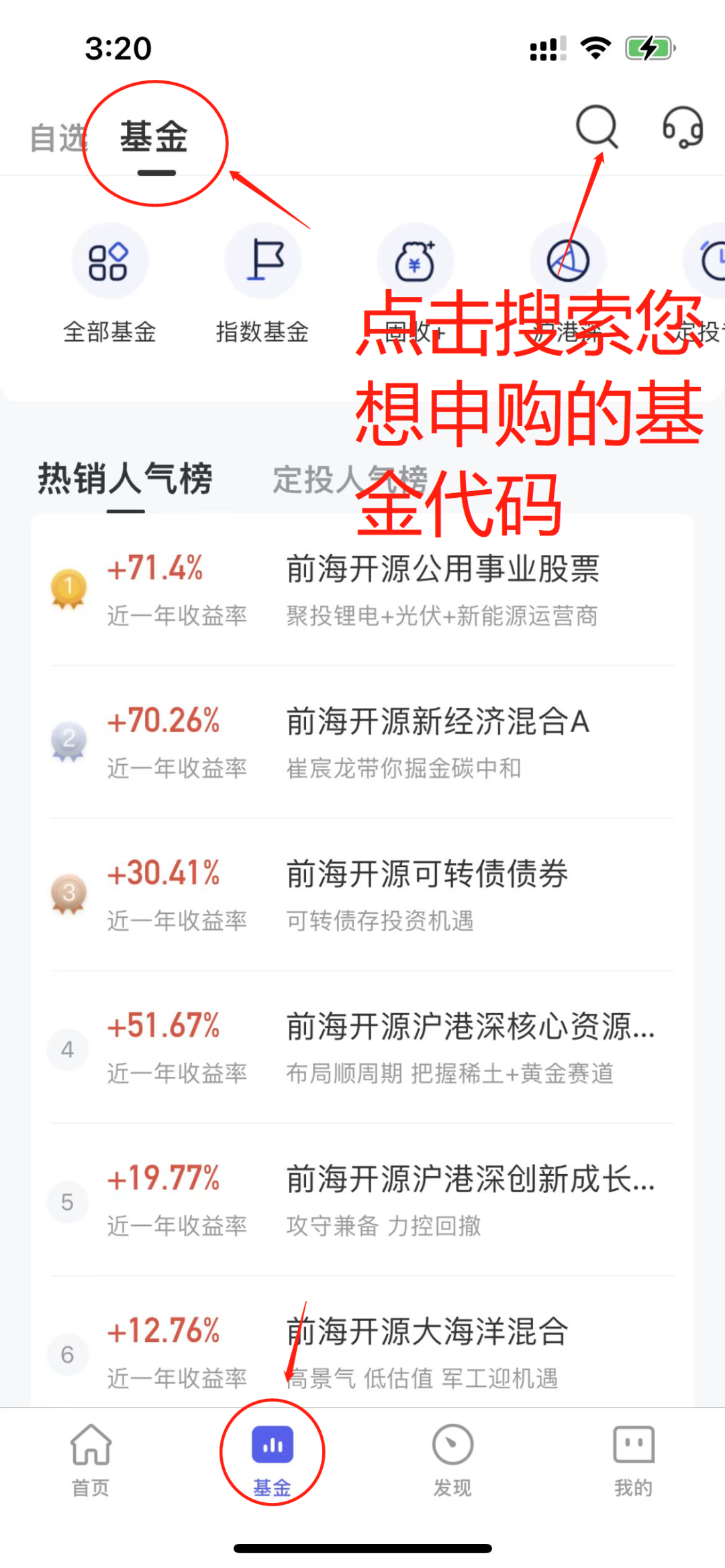This screenshot has width=725, height=1568.
Task: Open the 我的 bottom tab
Action: (x=634, y=1460)
